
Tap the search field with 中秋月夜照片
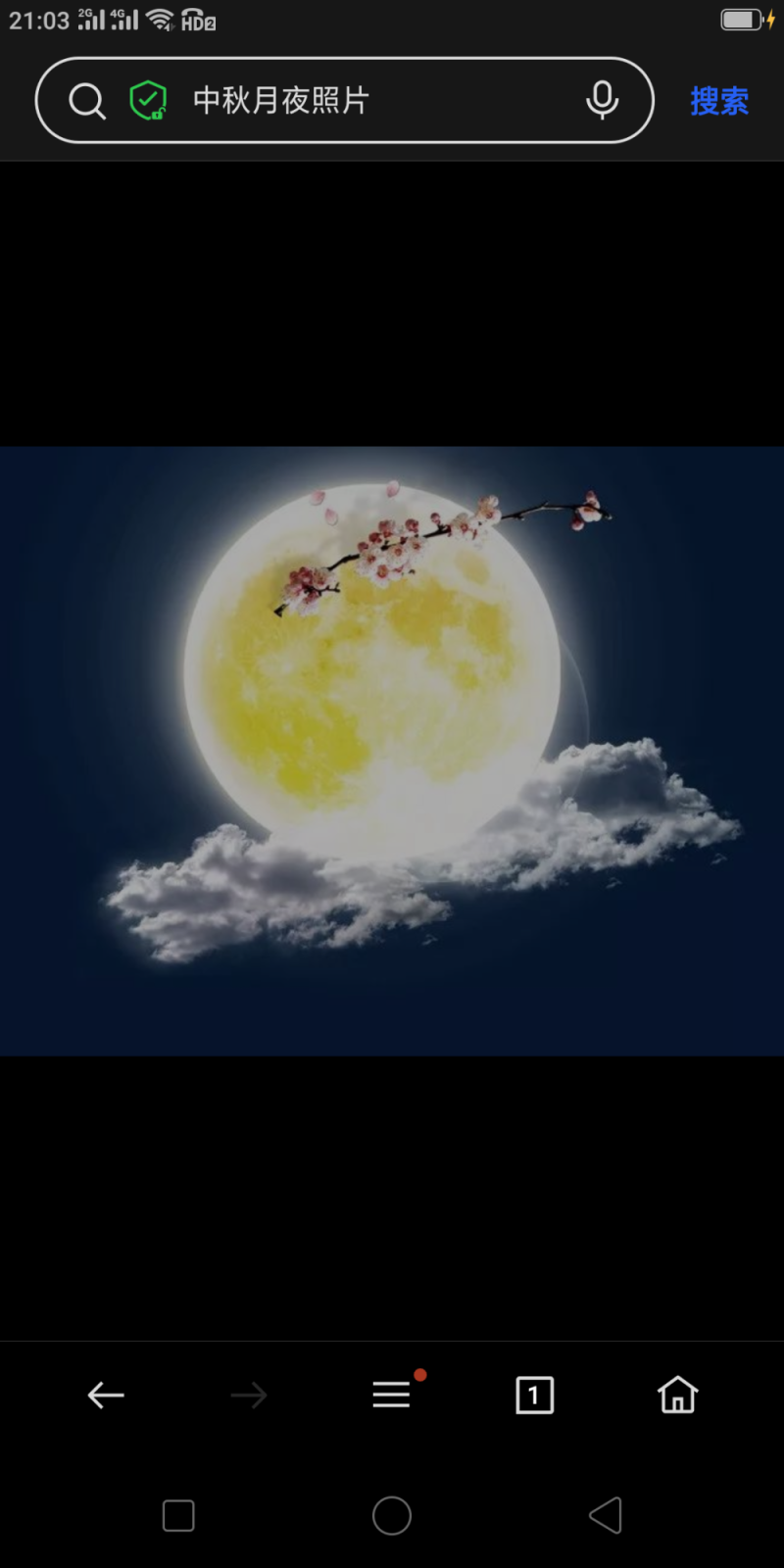click(x=372, y=100)
